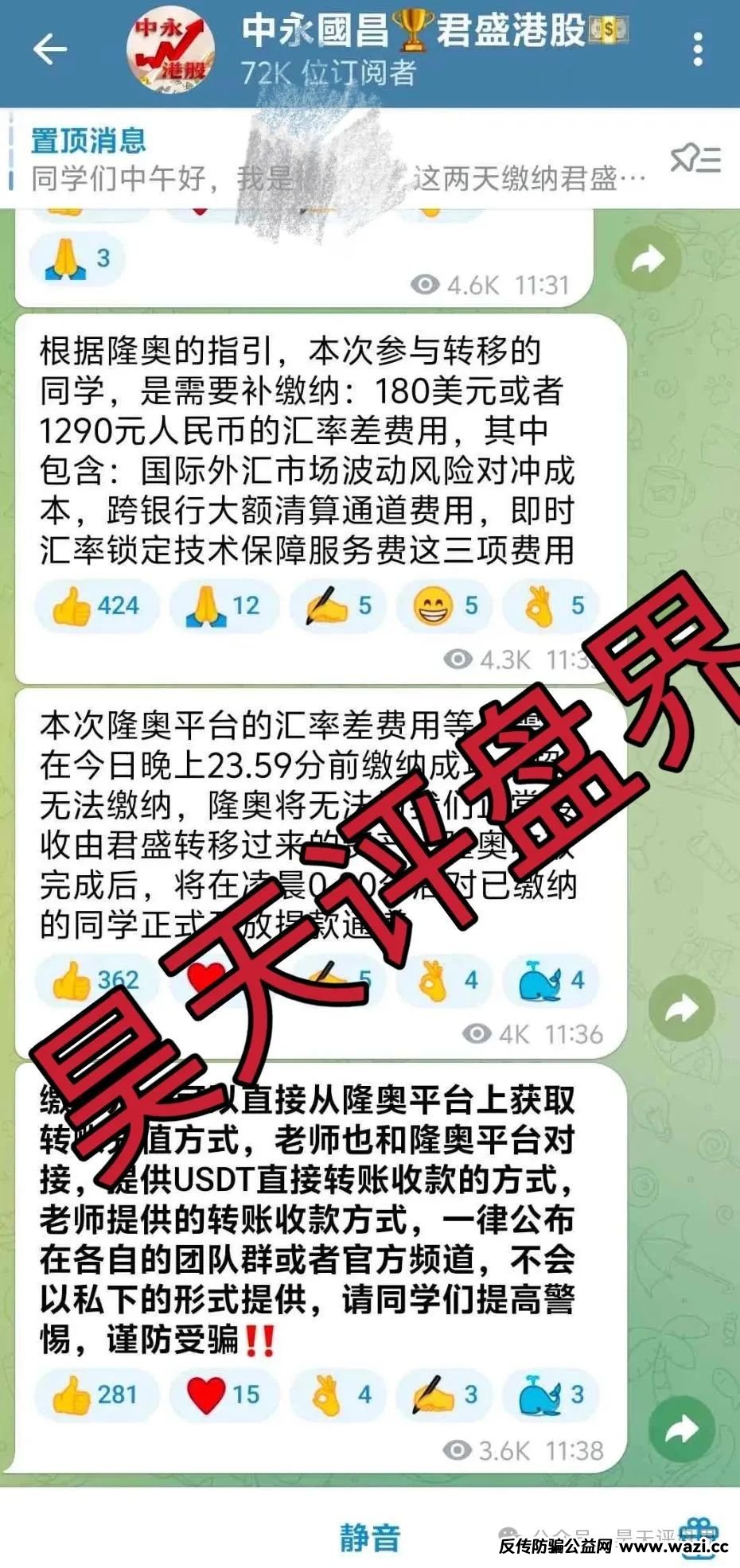The image size is (740, 1568).
Task: Open the channel overflow menu
Action: click(x=697, y=50)
